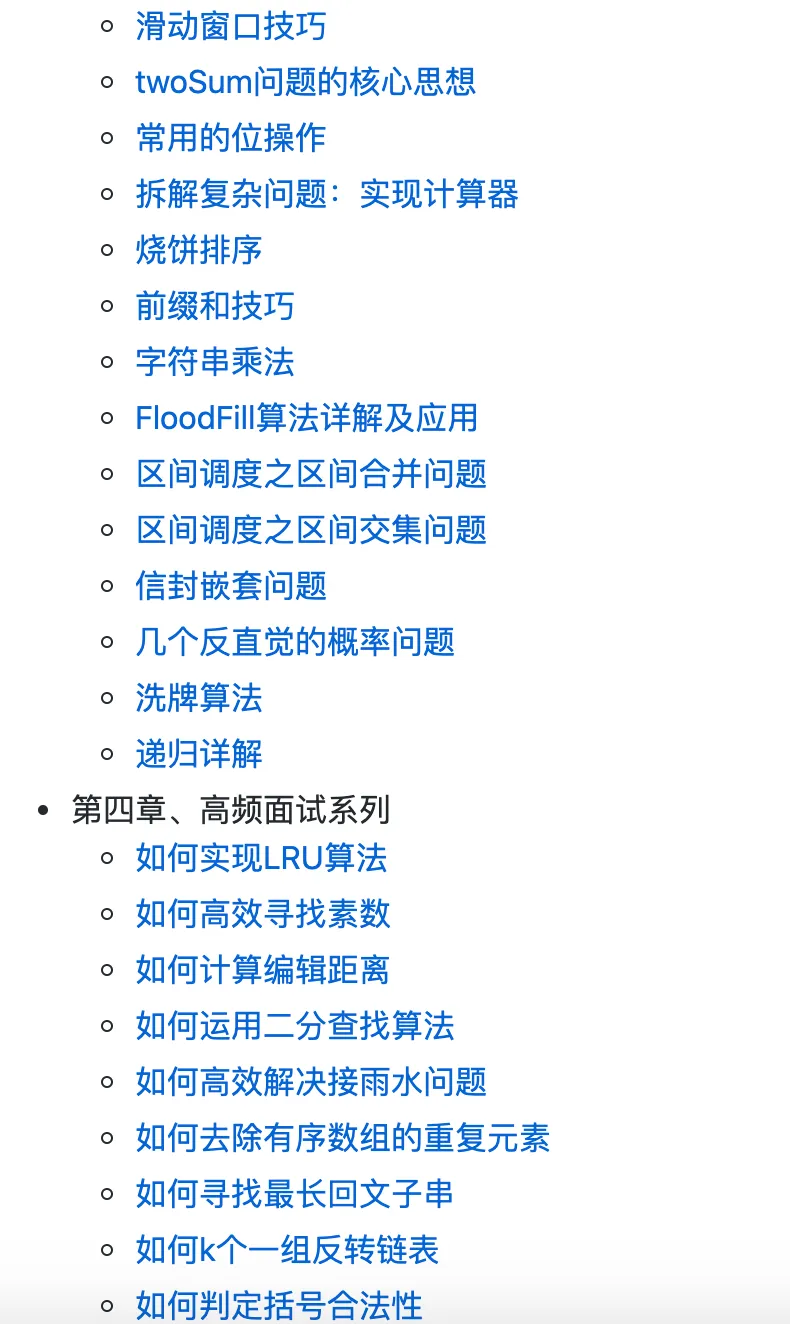Open the 常用的位操作 page
790x1324 pixels.
(x=229, y=138)
